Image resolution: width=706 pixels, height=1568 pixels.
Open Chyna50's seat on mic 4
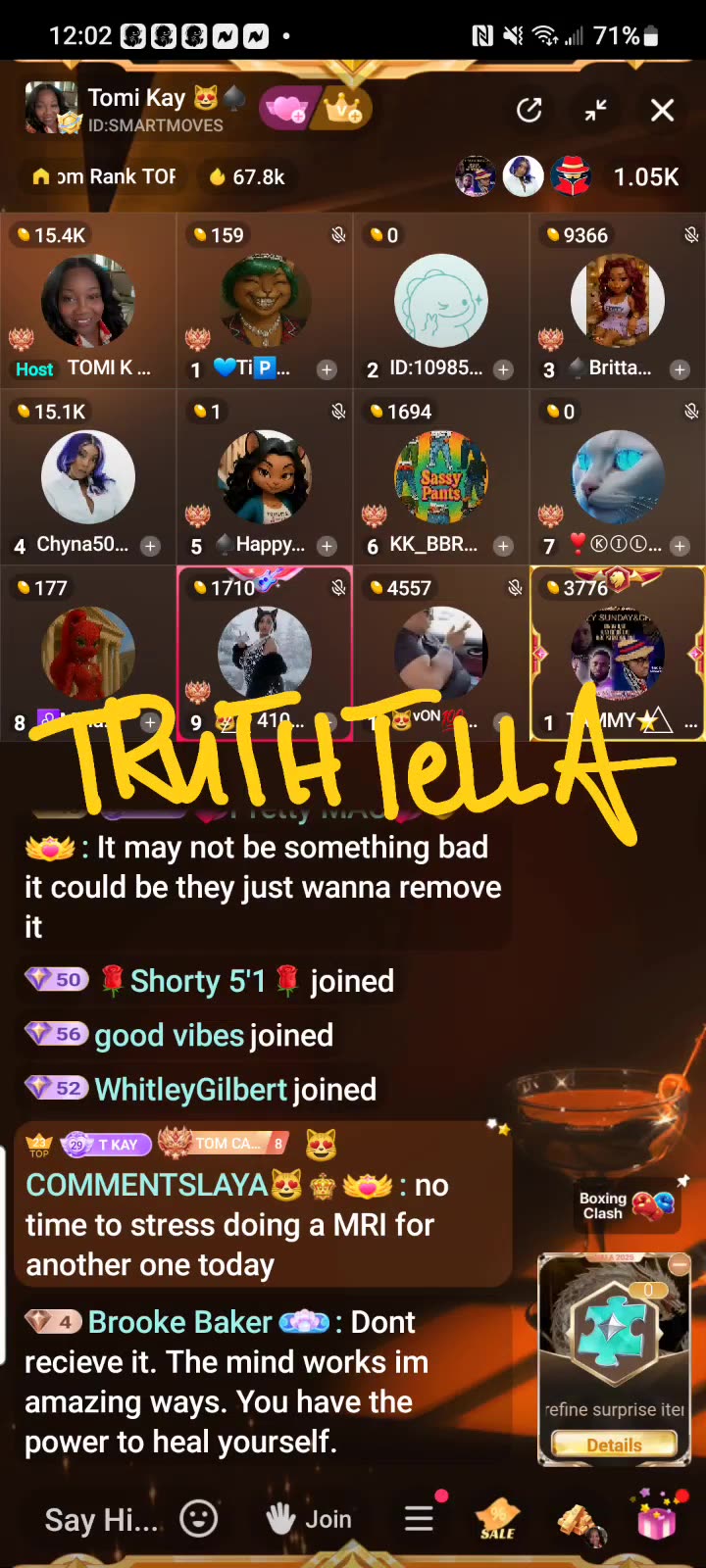(x=88, y=477)
